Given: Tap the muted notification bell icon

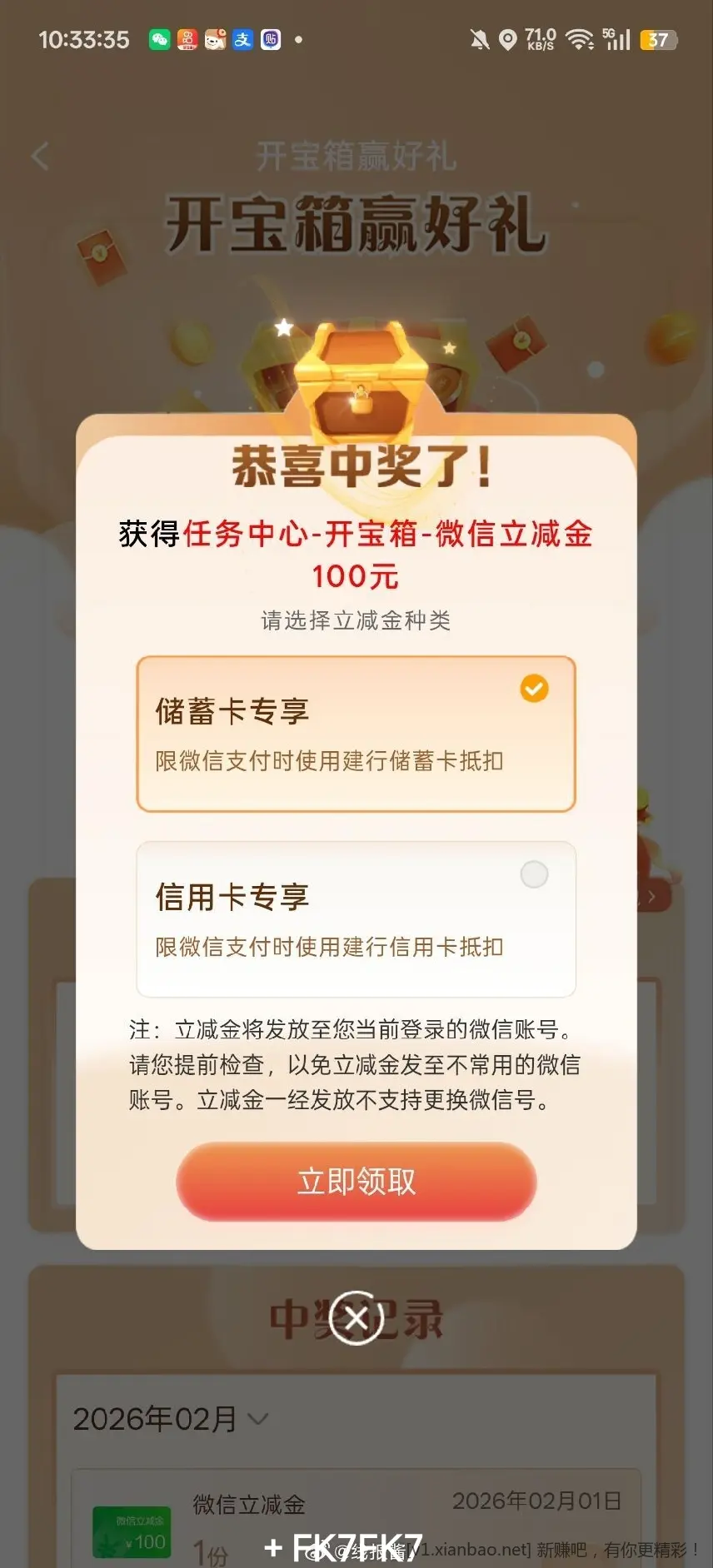Looking at the screenshot, I should 481,39.
